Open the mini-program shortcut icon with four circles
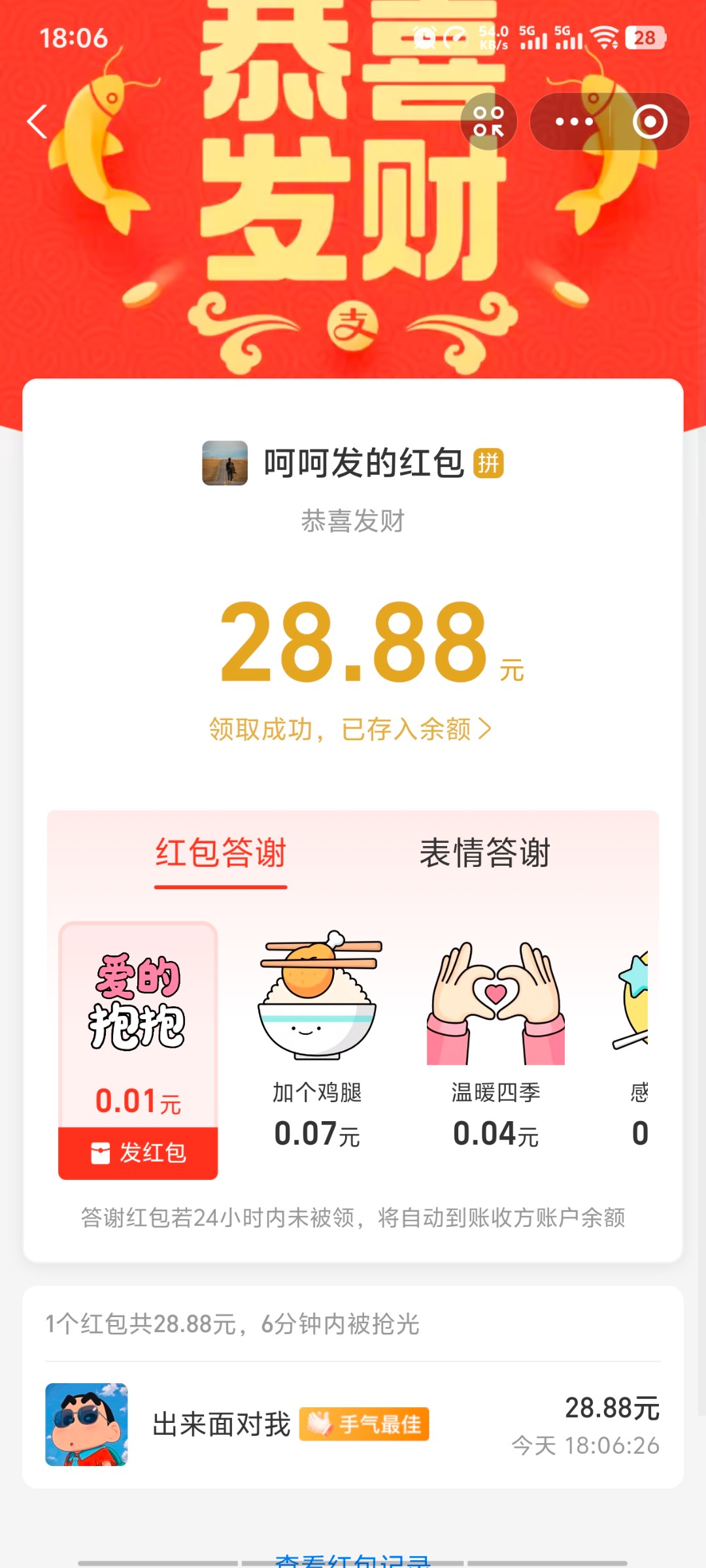 (488, 122)
